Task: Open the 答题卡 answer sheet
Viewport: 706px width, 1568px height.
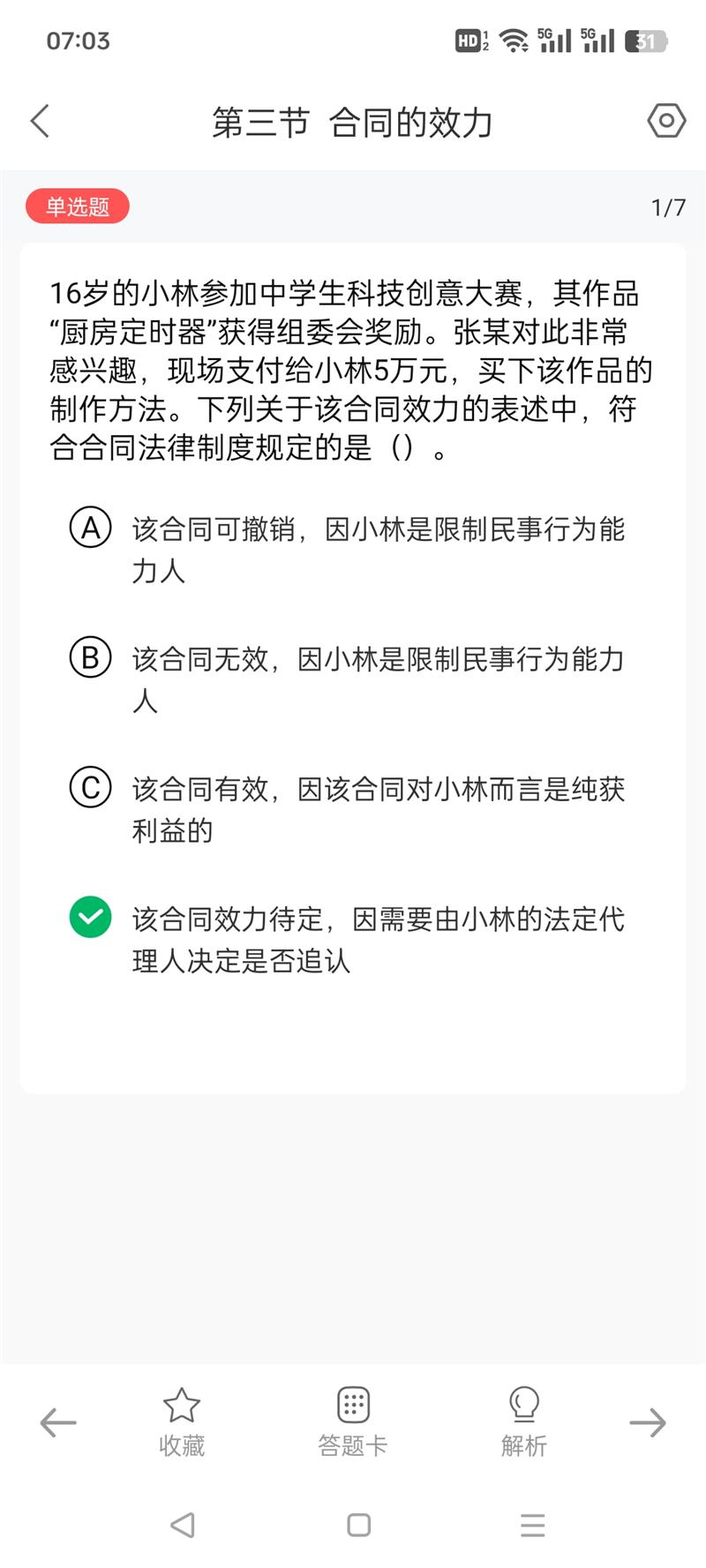Action: 353,1422
